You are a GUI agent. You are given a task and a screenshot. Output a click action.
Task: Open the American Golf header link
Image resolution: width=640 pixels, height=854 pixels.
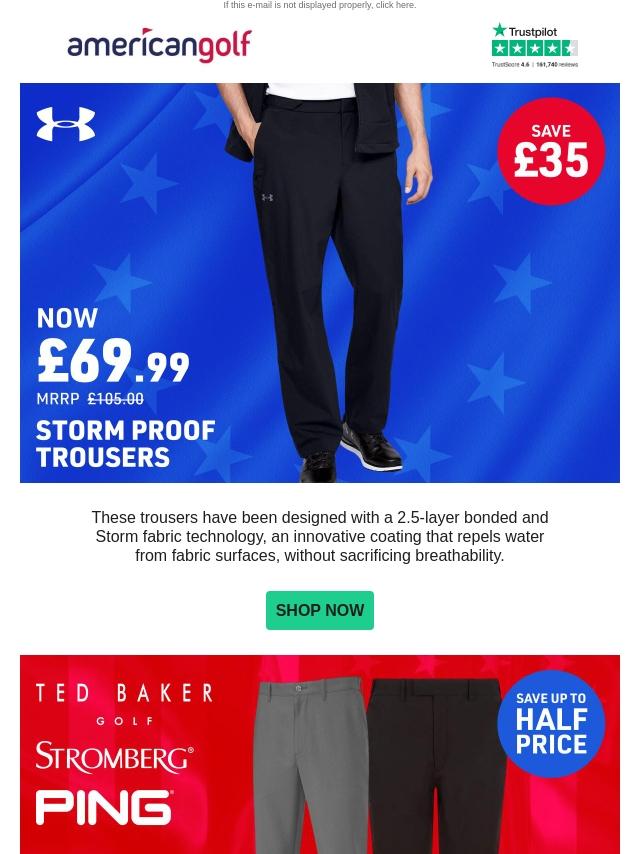click(x=160, y=45)
